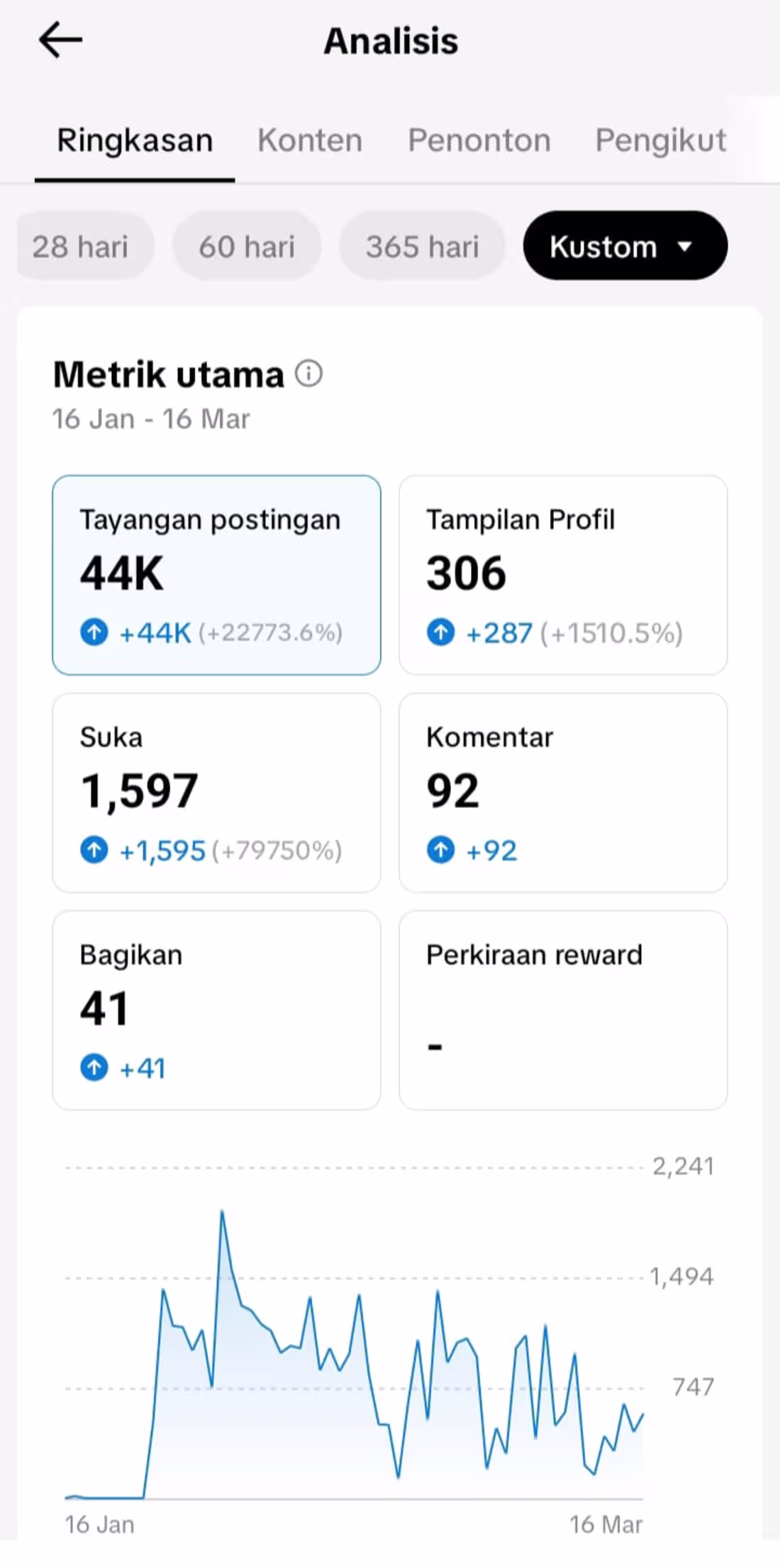Select the Suka metric card
This screenshot has width=780, height=1568.
coord(216,793)
